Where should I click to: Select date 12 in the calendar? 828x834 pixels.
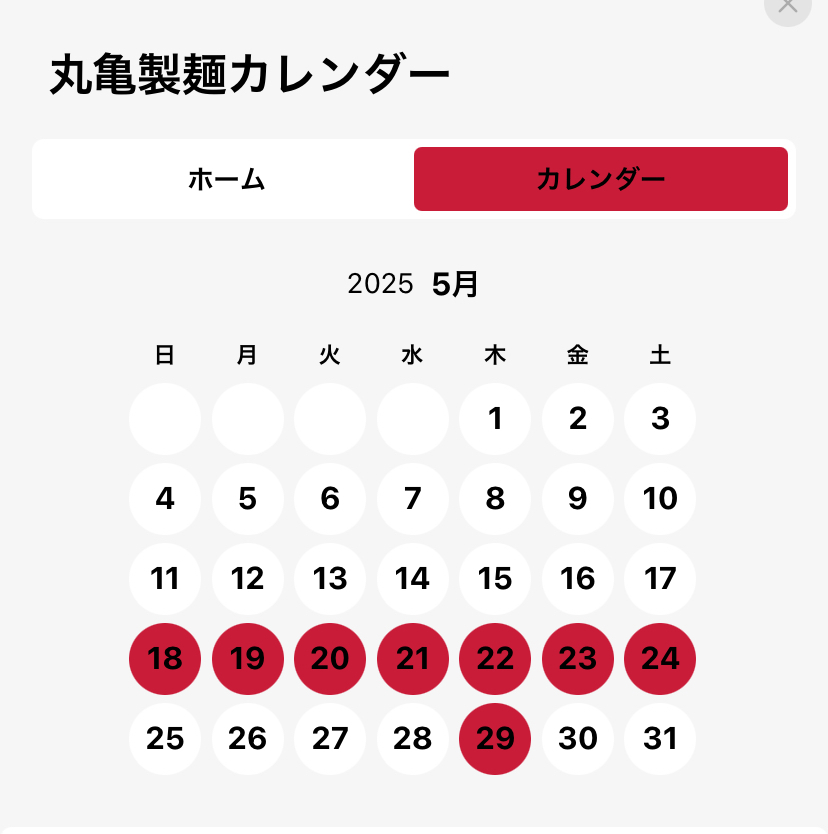248,579
